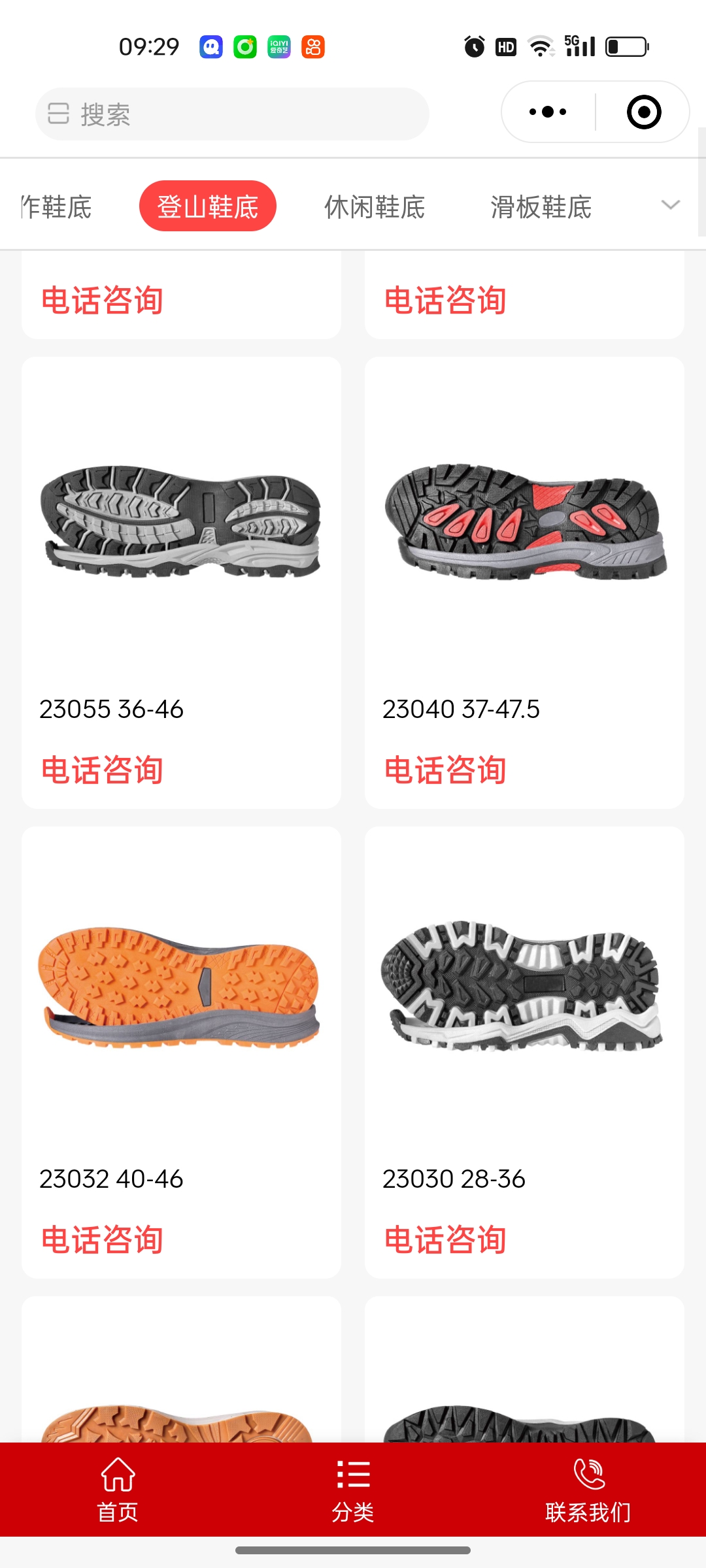Switch to the 休闲鞋底 tab

[375, 207]
